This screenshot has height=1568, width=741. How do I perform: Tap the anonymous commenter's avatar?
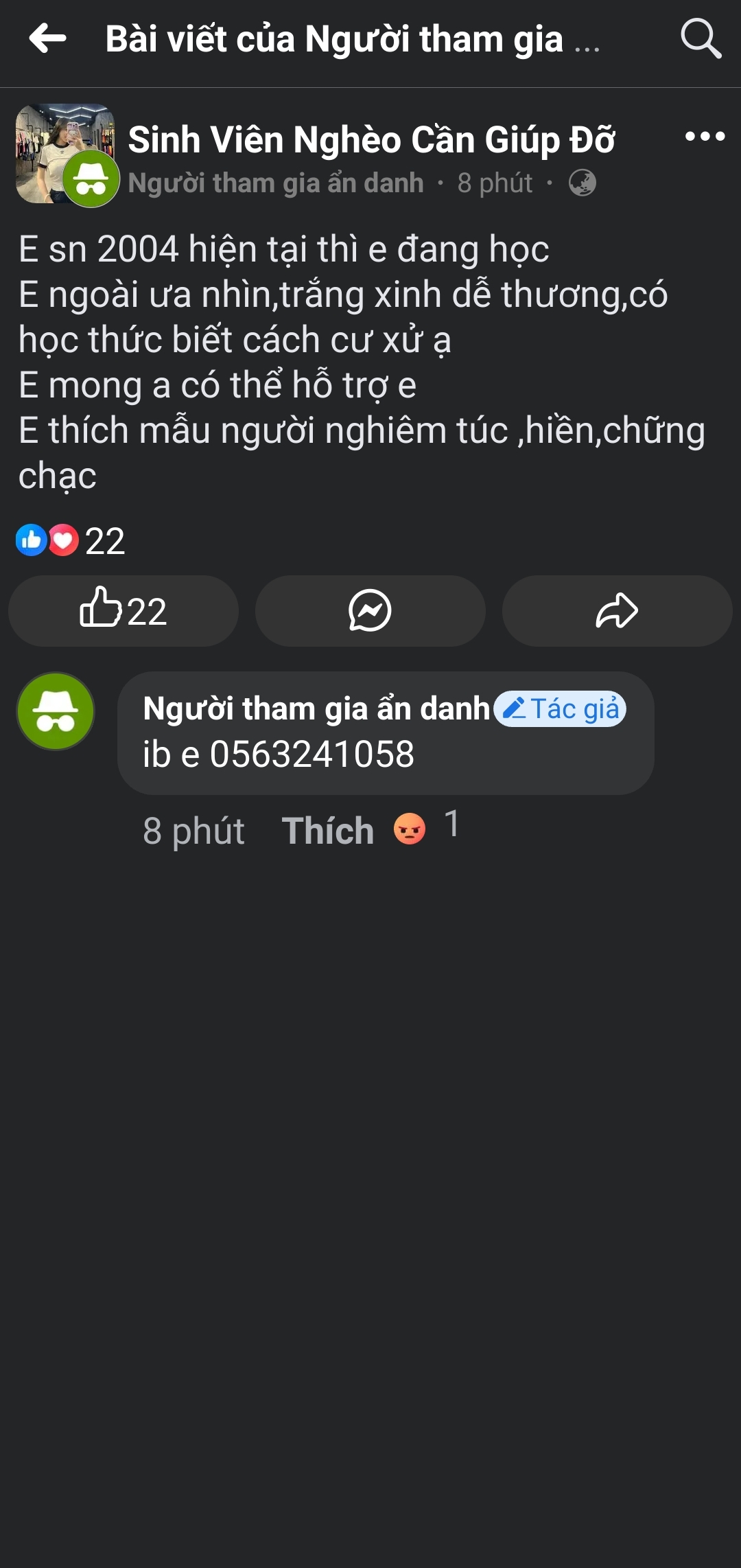point(56,711)
